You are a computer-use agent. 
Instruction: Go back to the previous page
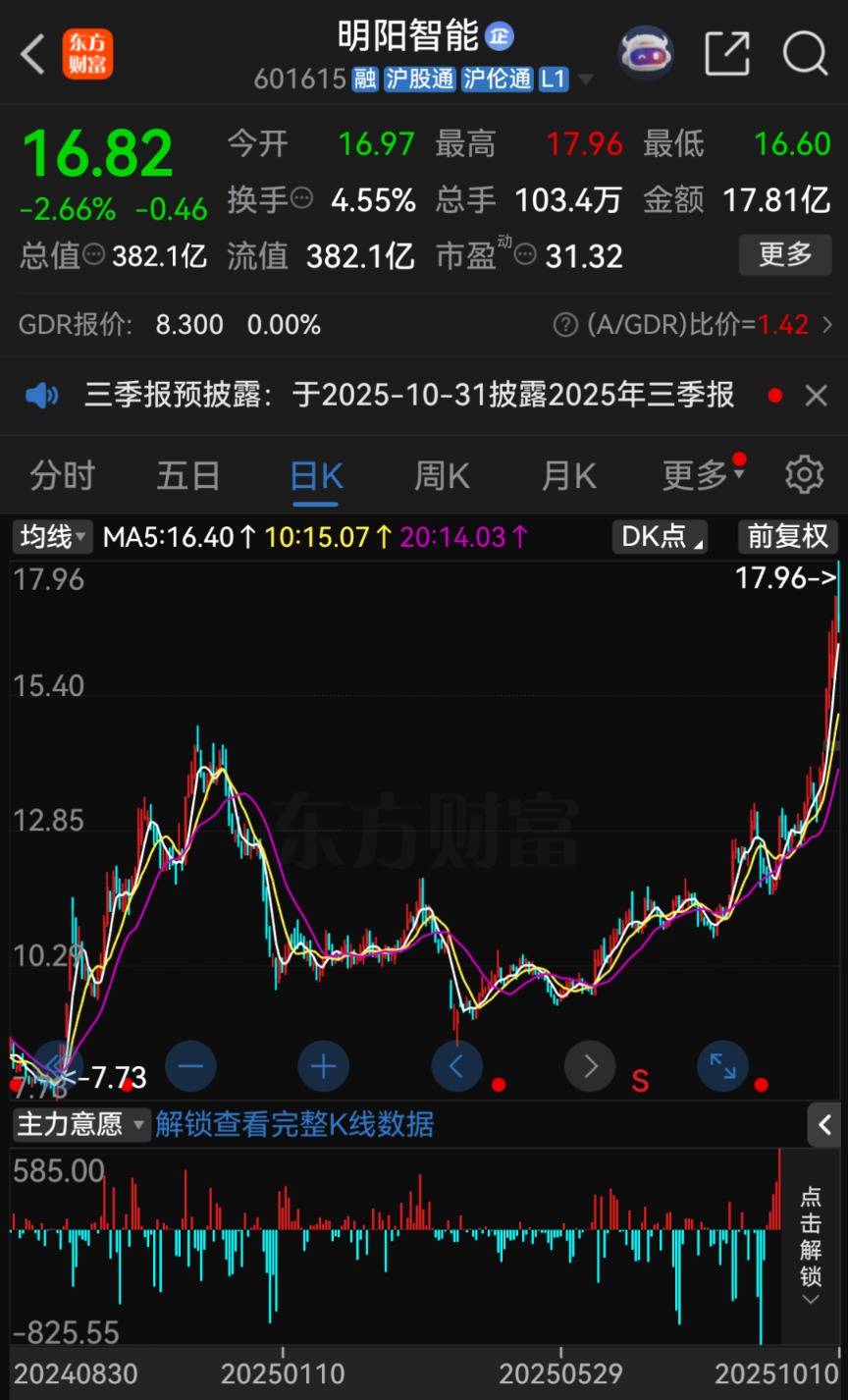click(33, 54)
